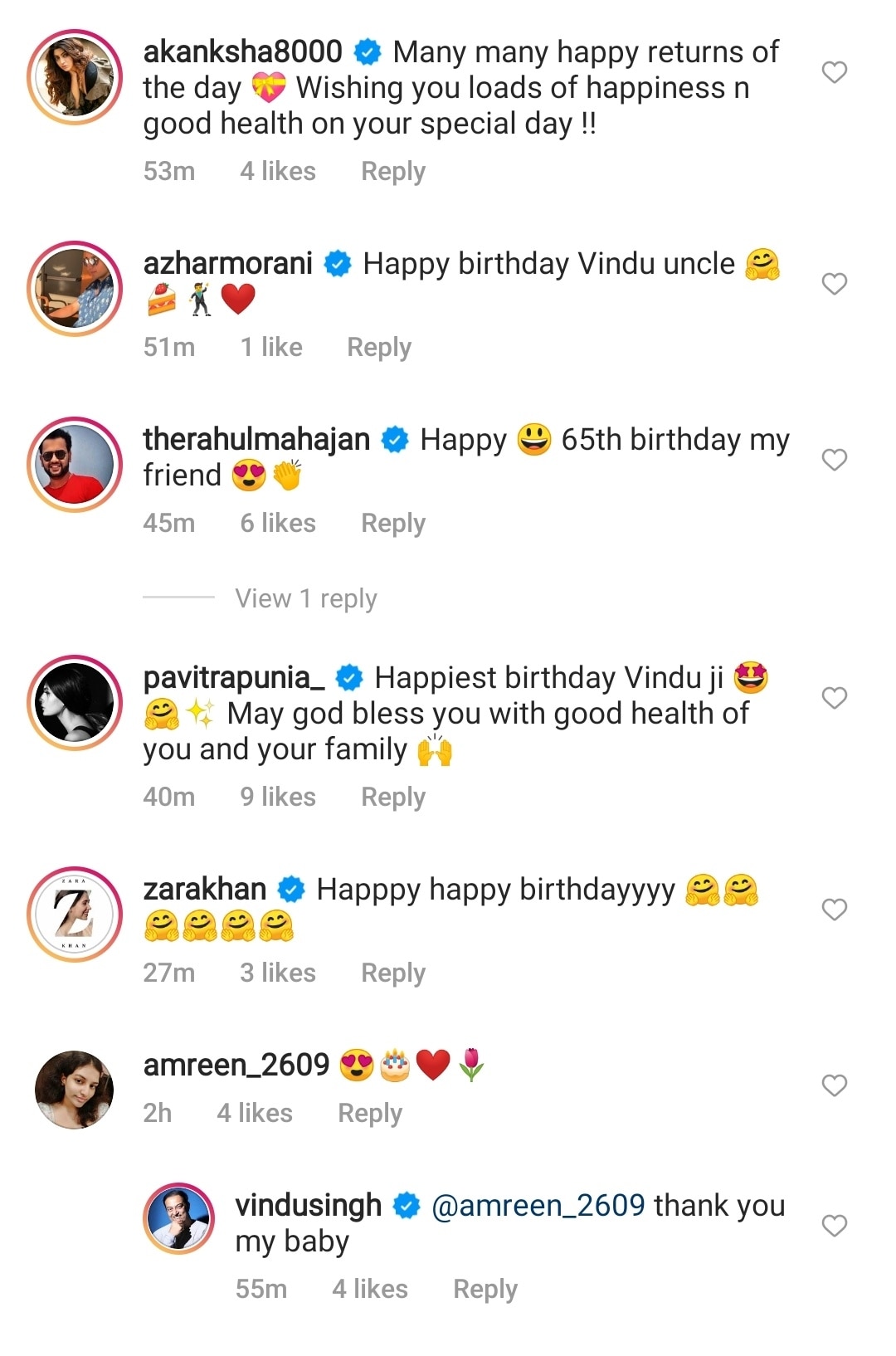Open the amreen_2609 mention link

pyautogui.click(x=538, y=1205)
